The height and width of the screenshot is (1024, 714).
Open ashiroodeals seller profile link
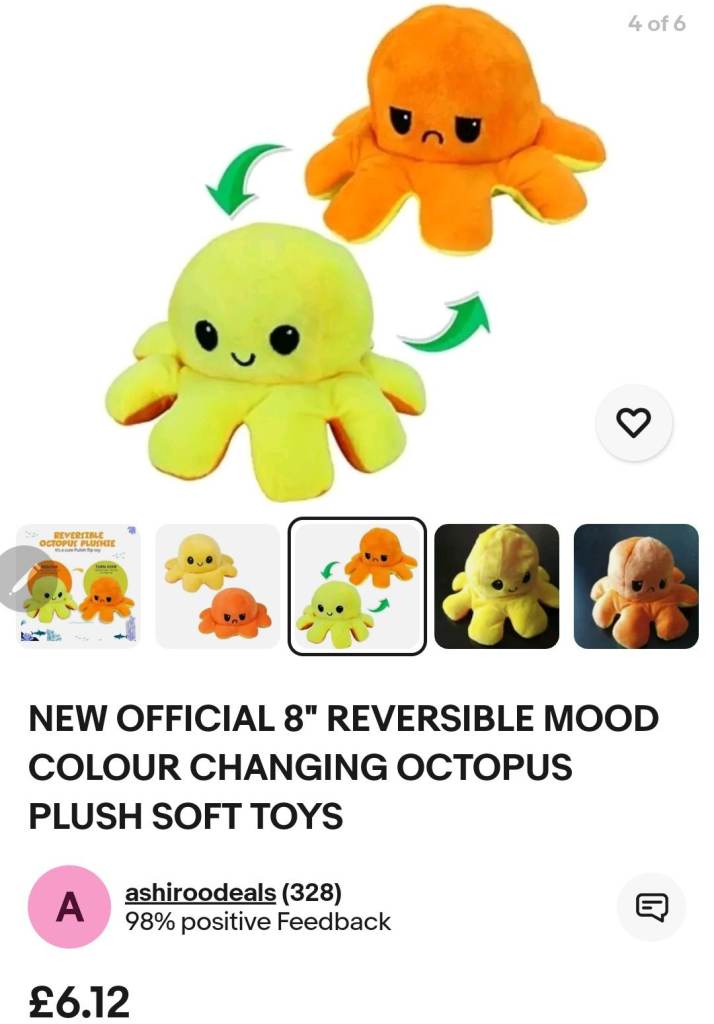click(200, 892)
